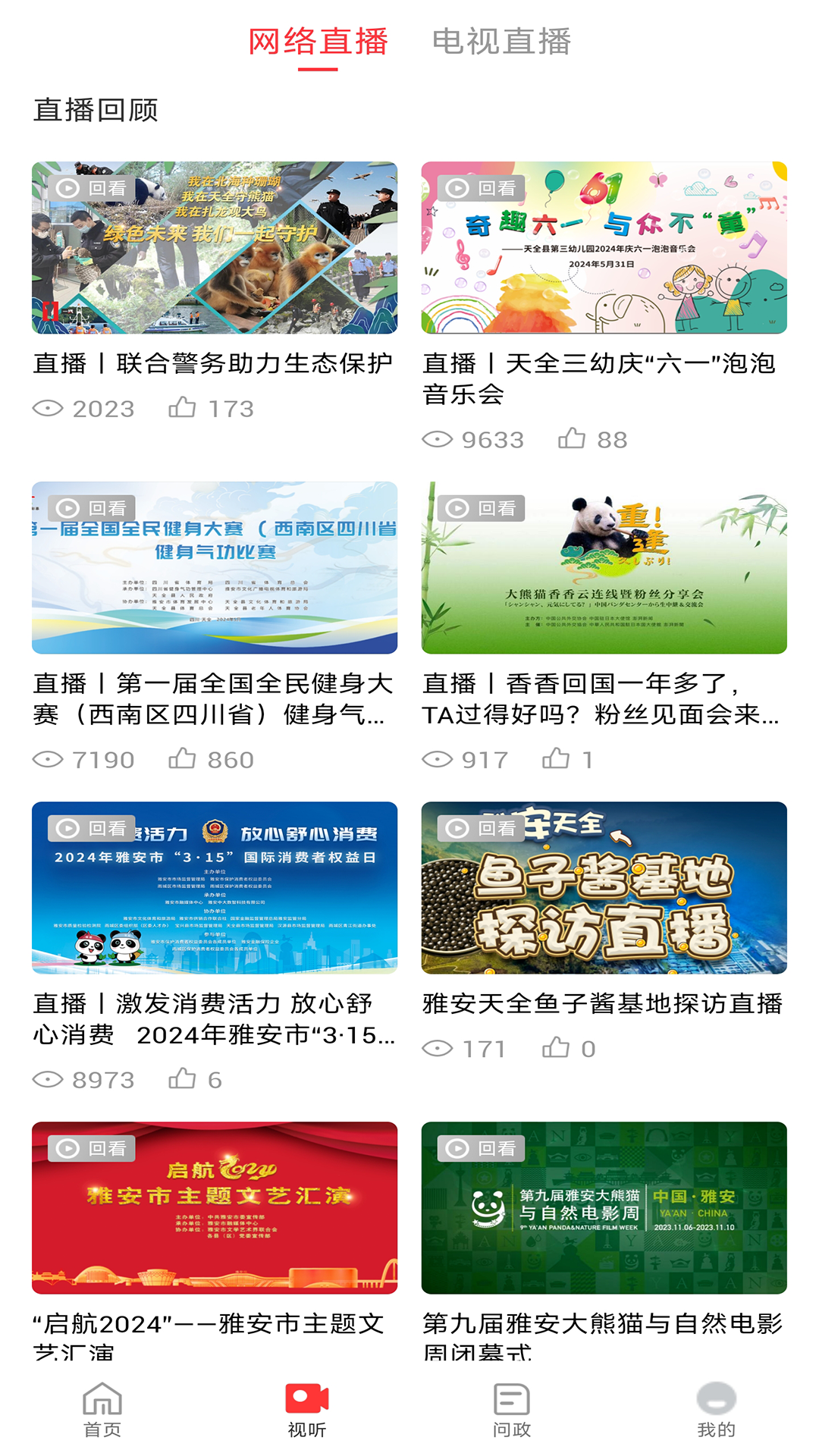819x1456 pixels.
Task: View the 激发消费活力 放心舒心消费 replay
Action: pos(215,888)
